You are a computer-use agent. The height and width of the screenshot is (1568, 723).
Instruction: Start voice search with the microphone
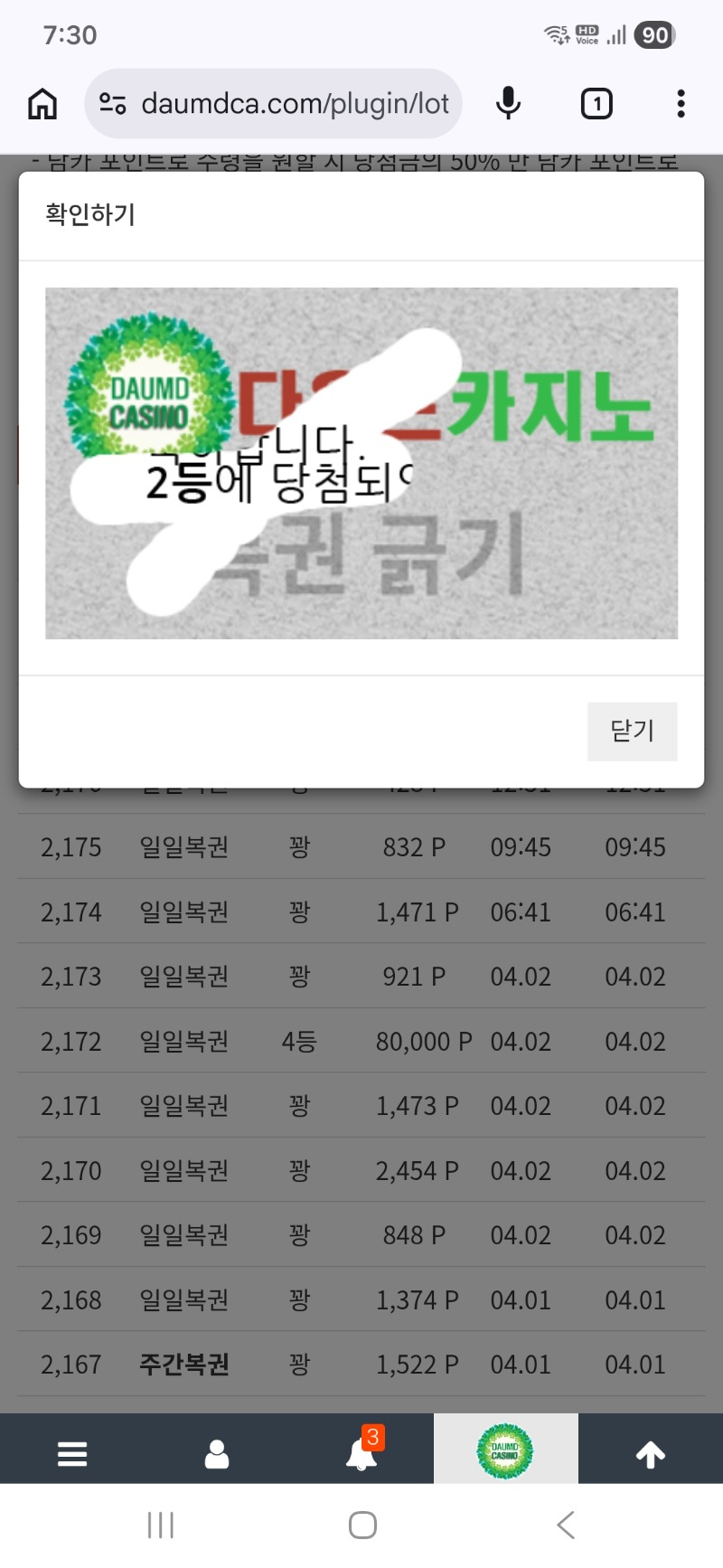point(508,104)
